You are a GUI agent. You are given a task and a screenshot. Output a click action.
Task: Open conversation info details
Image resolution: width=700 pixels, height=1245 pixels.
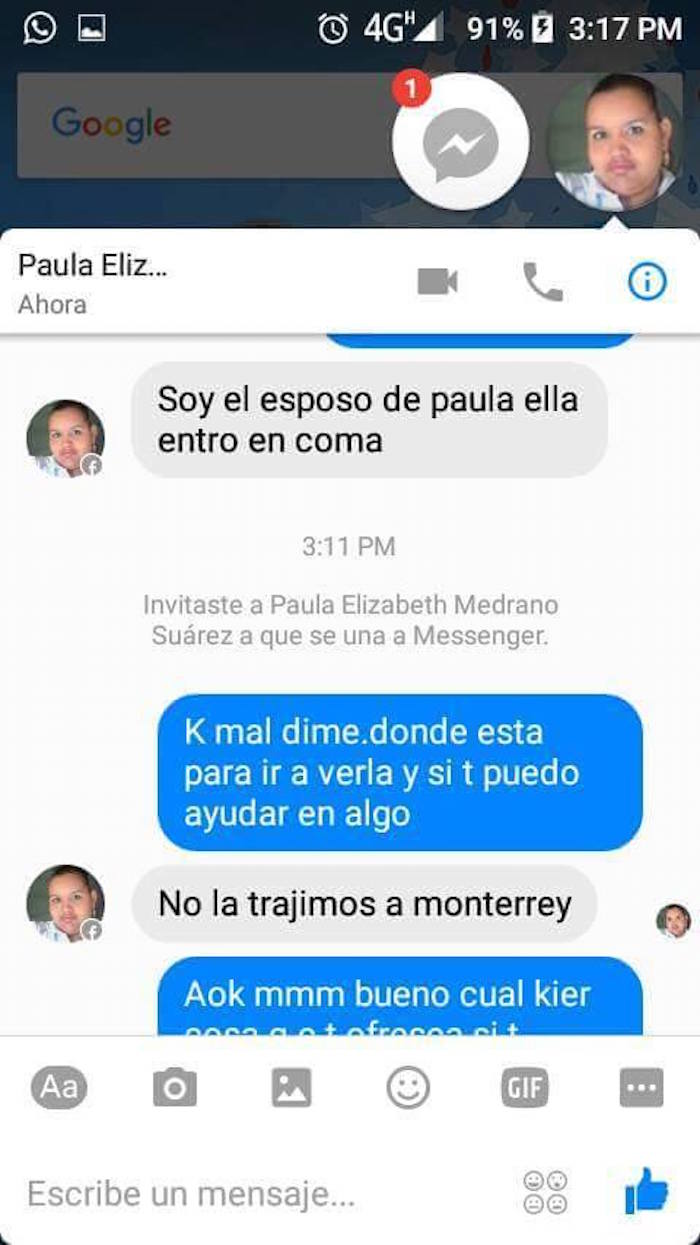(647, 282)
